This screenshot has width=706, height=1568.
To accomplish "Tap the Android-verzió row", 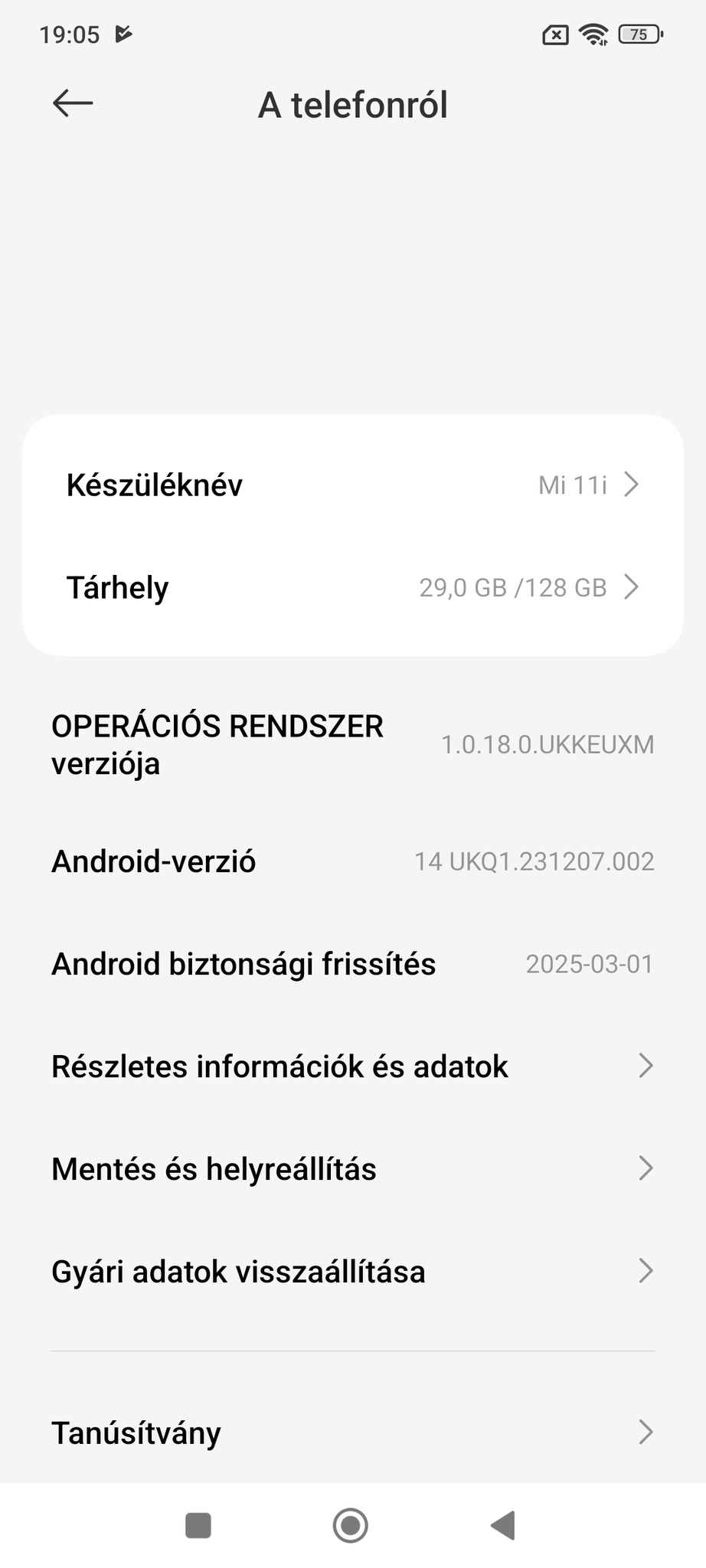I will pos(352,861).
